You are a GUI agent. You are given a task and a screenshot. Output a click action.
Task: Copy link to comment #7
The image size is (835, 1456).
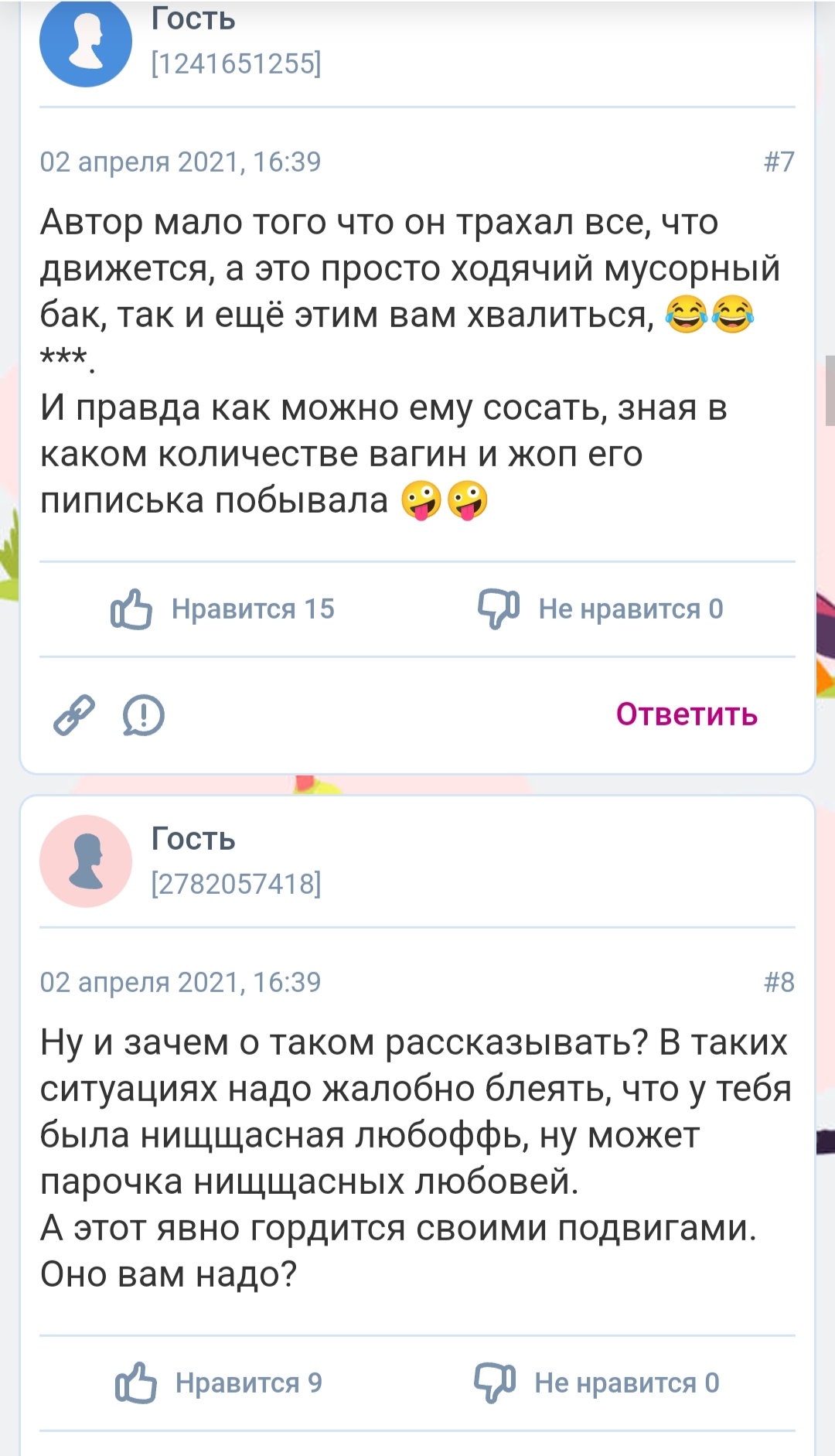(x=74, y=714)
